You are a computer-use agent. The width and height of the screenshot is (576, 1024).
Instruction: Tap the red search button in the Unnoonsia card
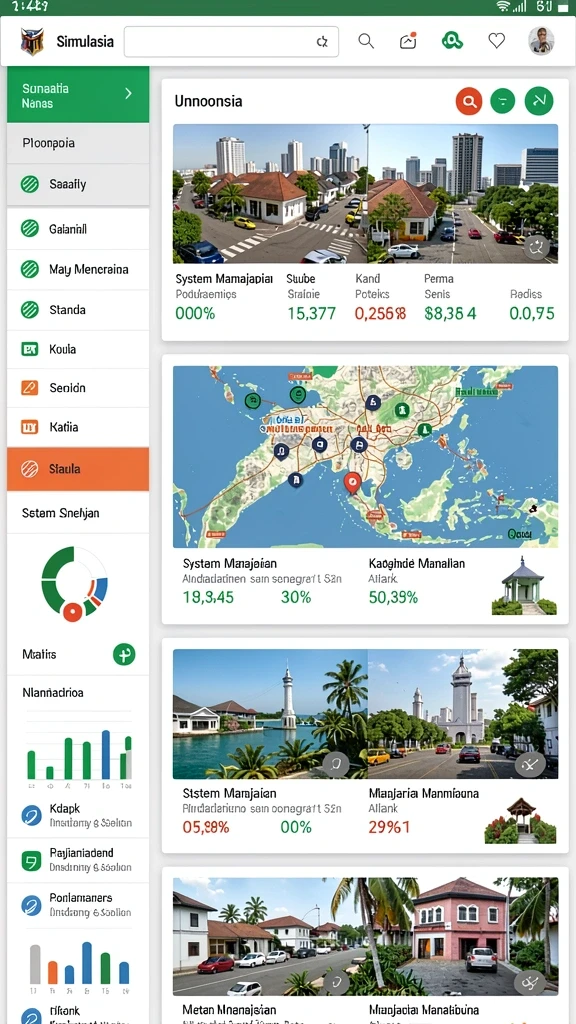[468, 101]
